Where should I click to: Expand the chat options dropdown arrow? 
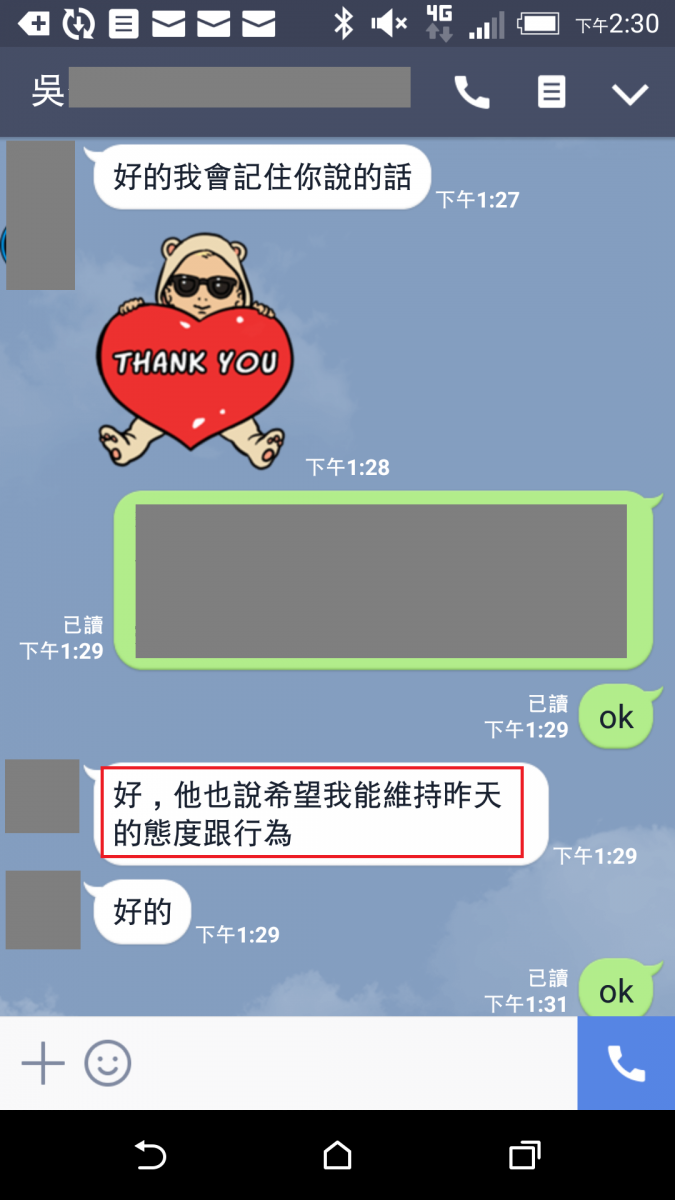[x=630, y=94]
